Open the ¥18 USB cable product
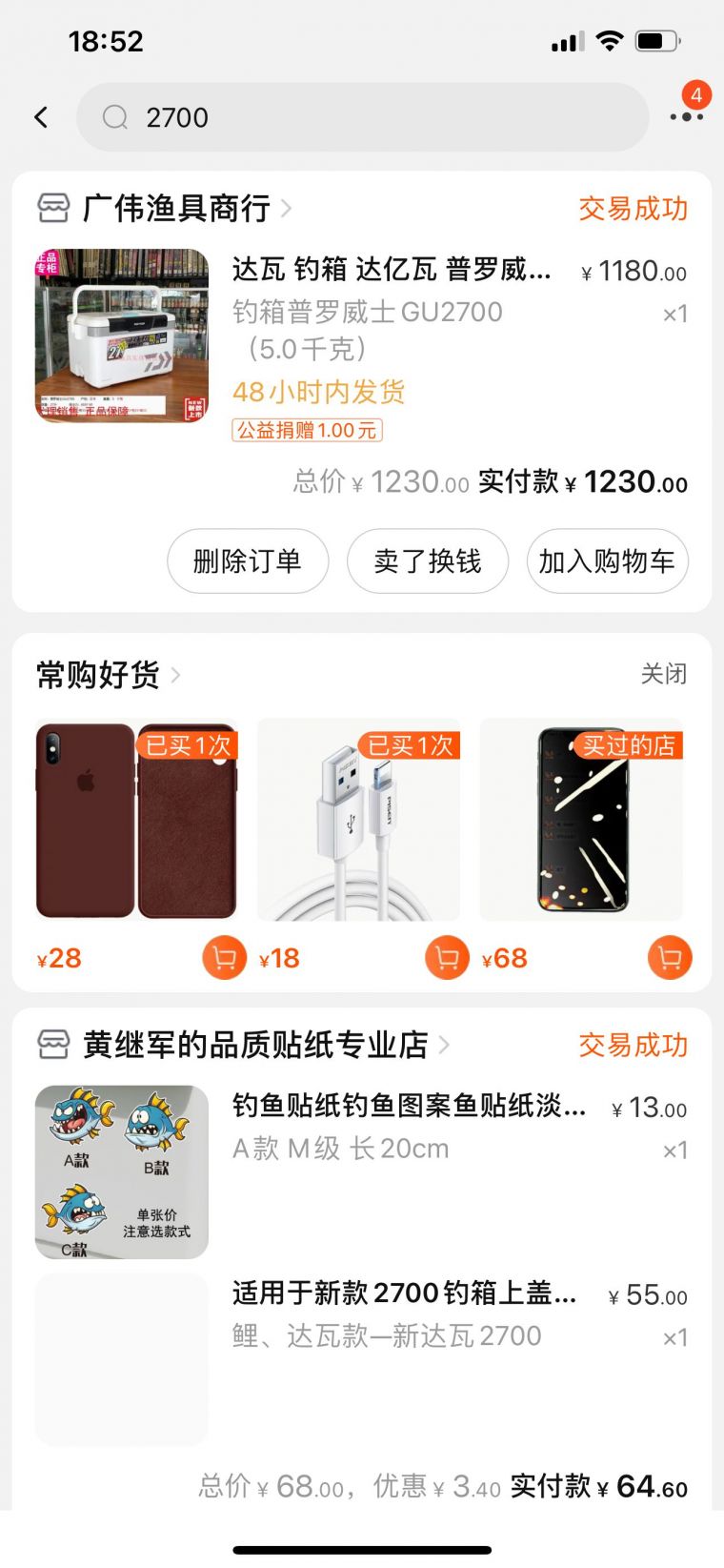724x1568 pixels. (x=358, y=820)
